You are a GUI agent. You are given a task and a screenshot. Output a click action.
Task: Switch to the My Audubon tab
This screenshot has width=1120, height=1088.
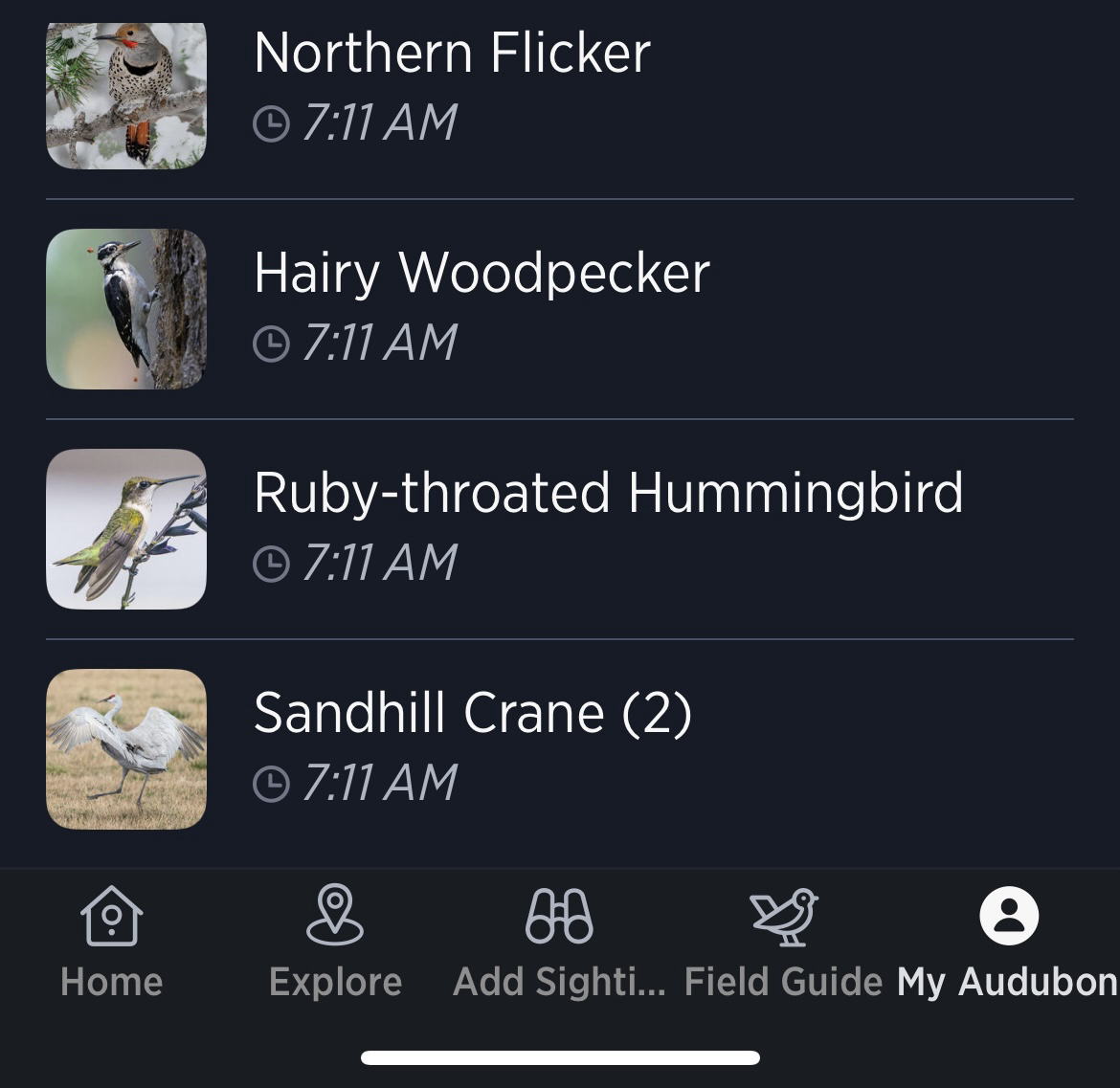pos(1007,943)
